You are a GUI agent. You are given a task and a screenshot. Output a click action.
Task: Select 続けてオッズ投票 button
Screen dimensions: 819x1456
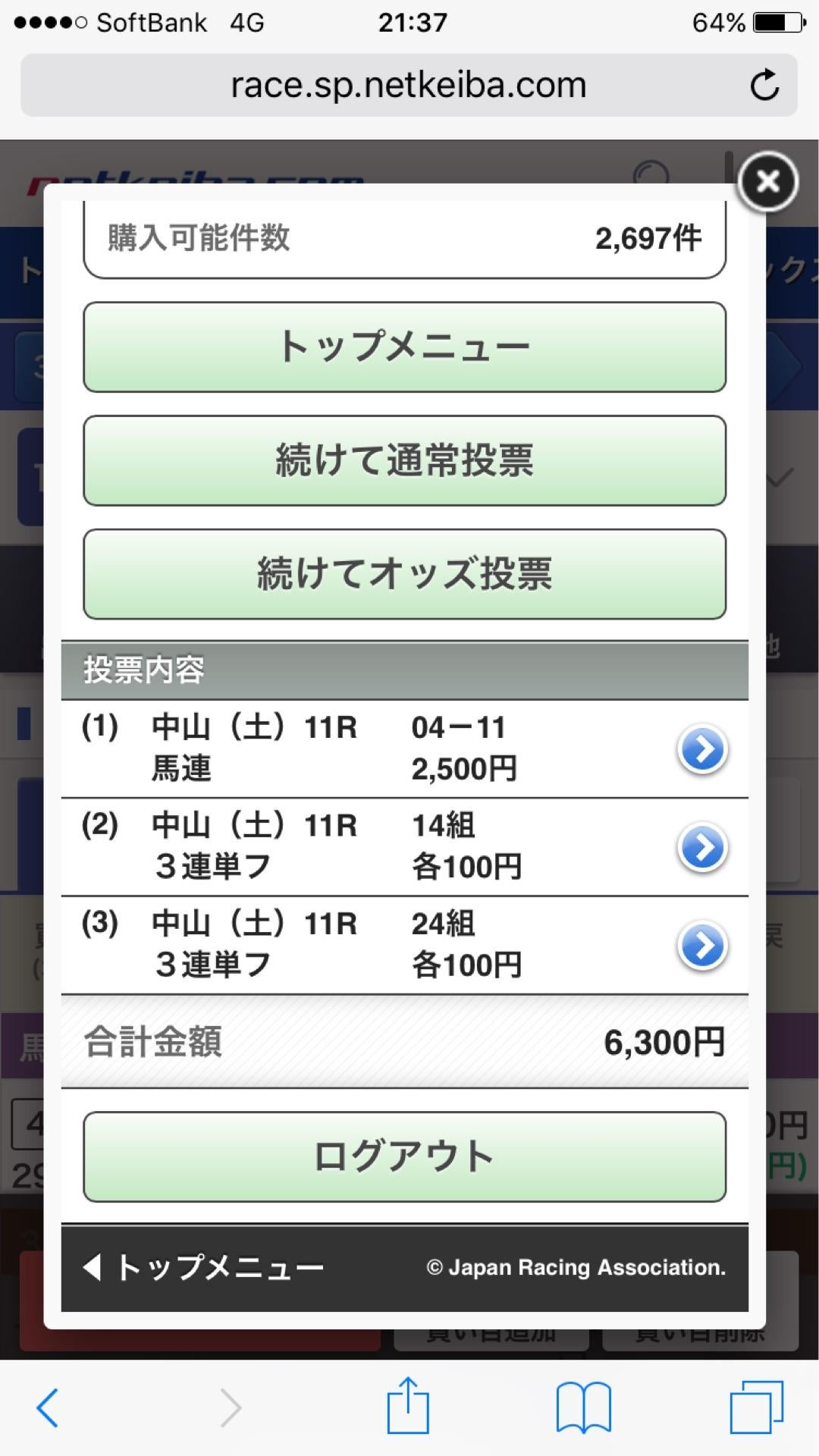[404, 574]
